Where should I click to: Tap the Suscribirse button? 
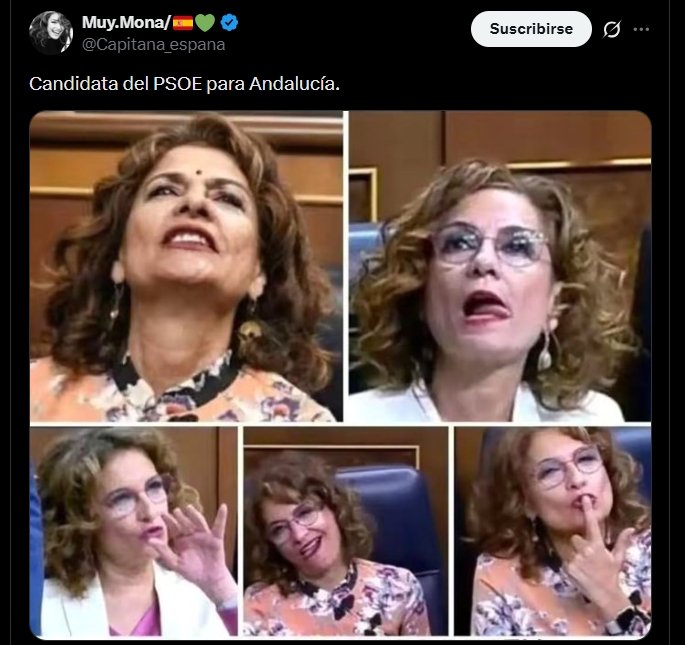(530, 29)
